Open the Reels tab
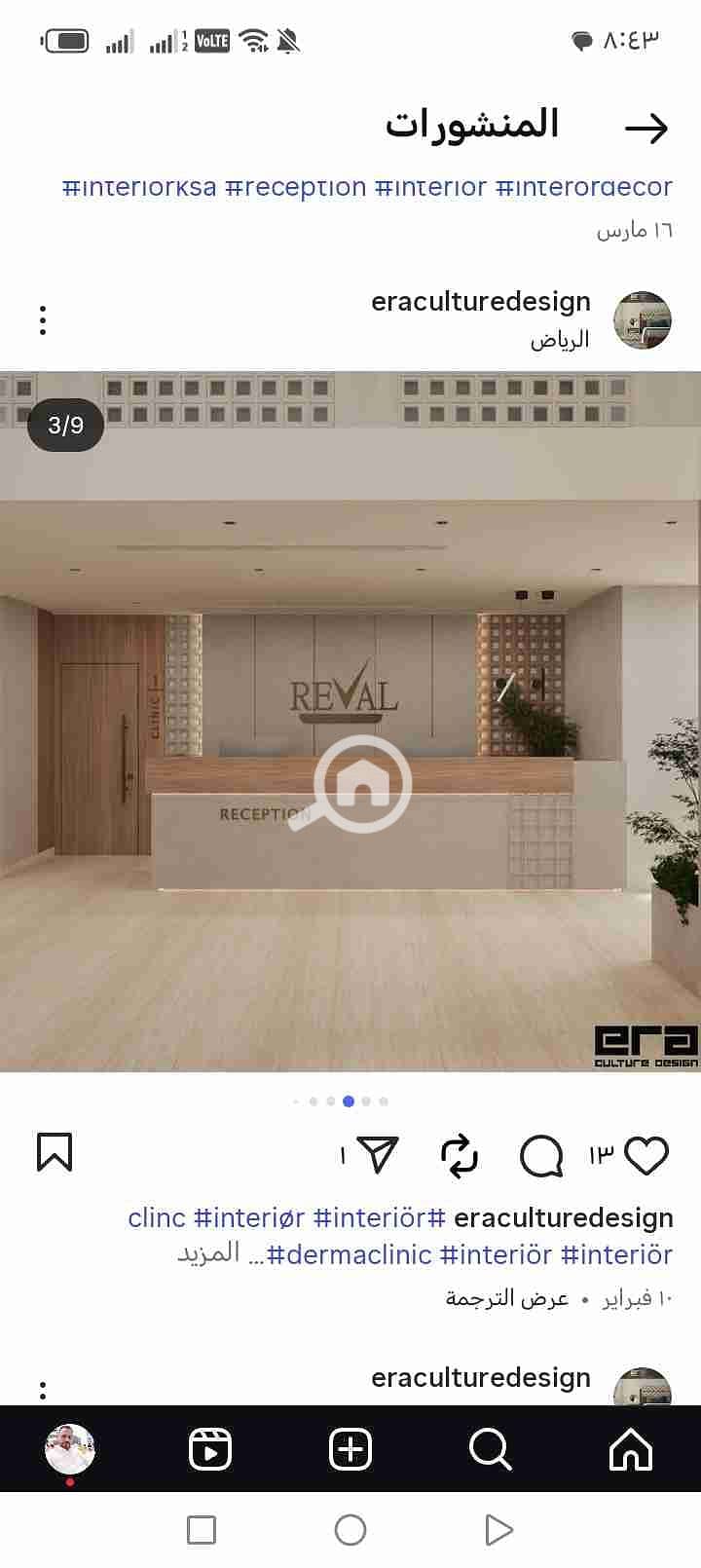Viewport: 701px width, 1568px height. pyautogui.click(x=210, y=1449)
